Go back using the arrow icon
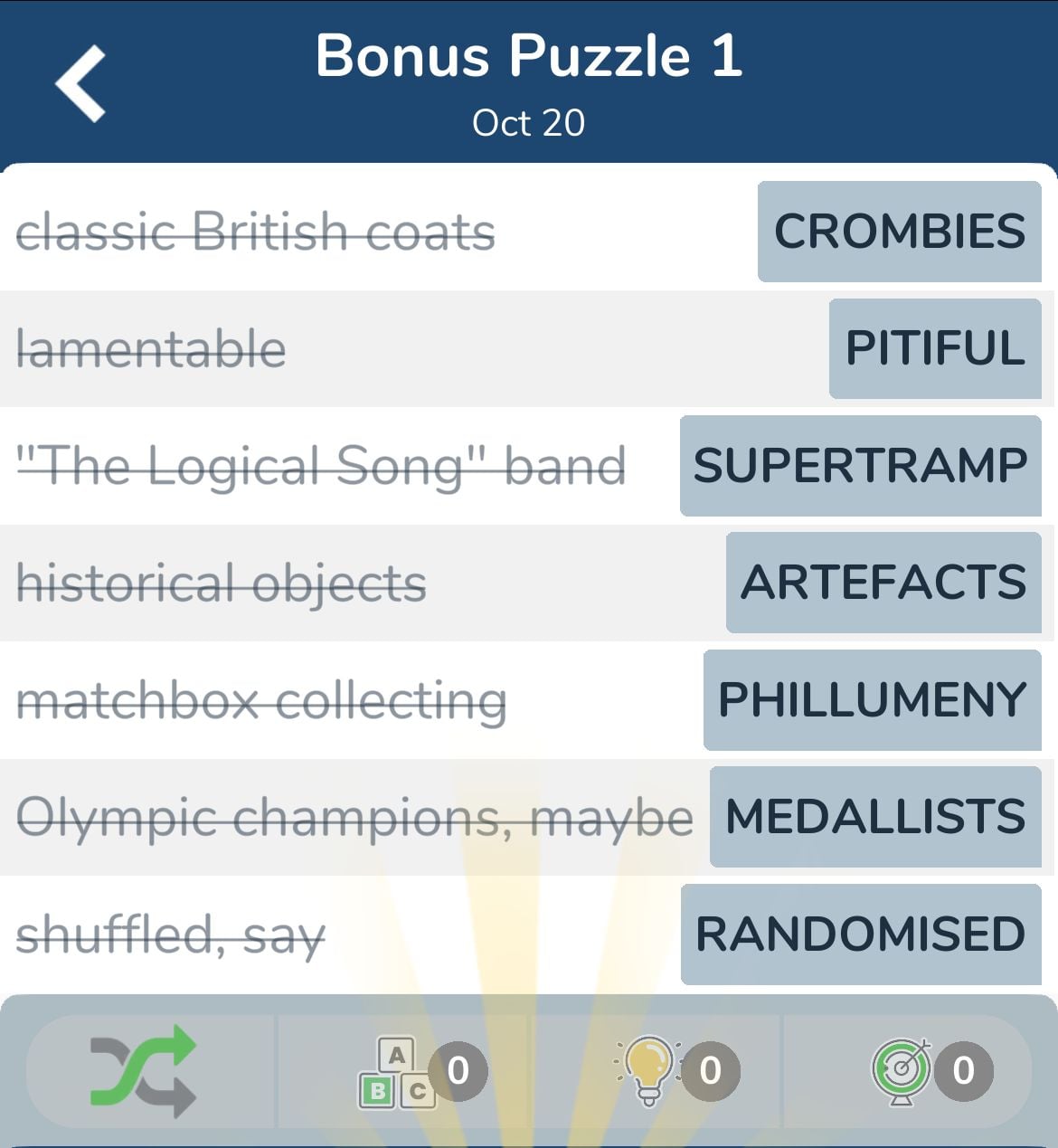The image size is (1058, 1148). tap(81, 83)
